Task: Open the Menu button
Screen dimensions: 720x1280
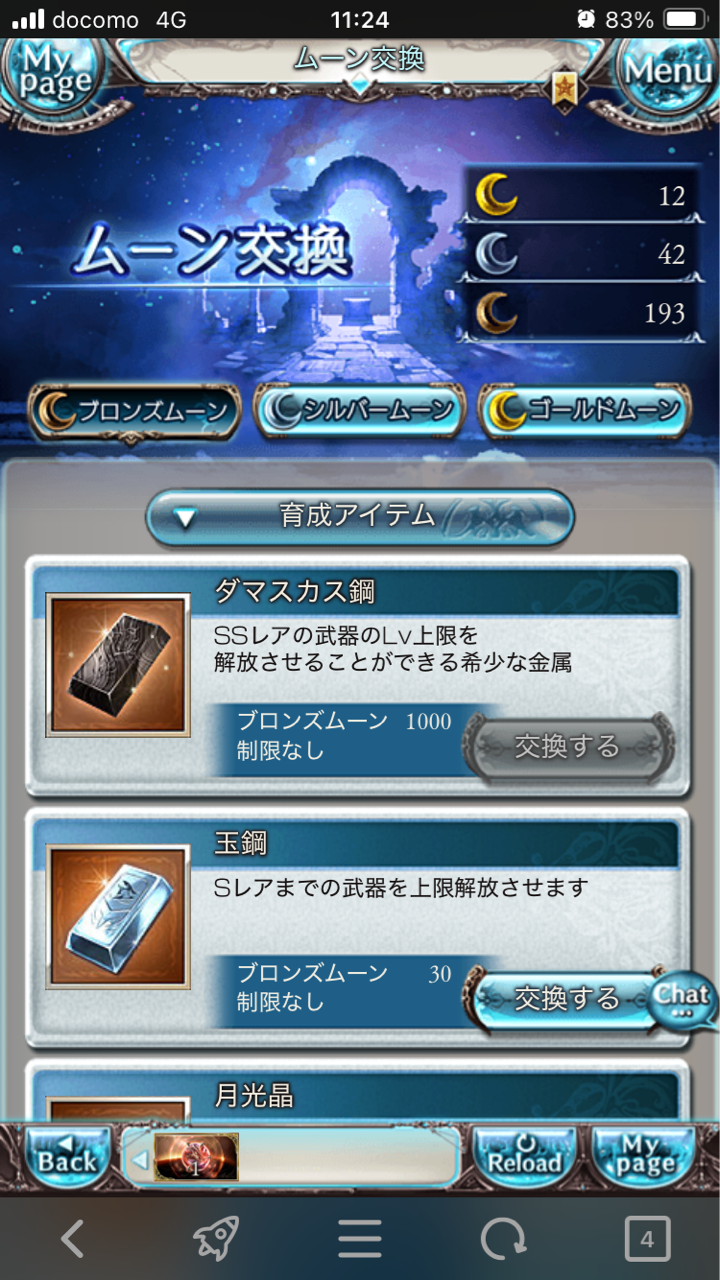Action: click(668, 70)
